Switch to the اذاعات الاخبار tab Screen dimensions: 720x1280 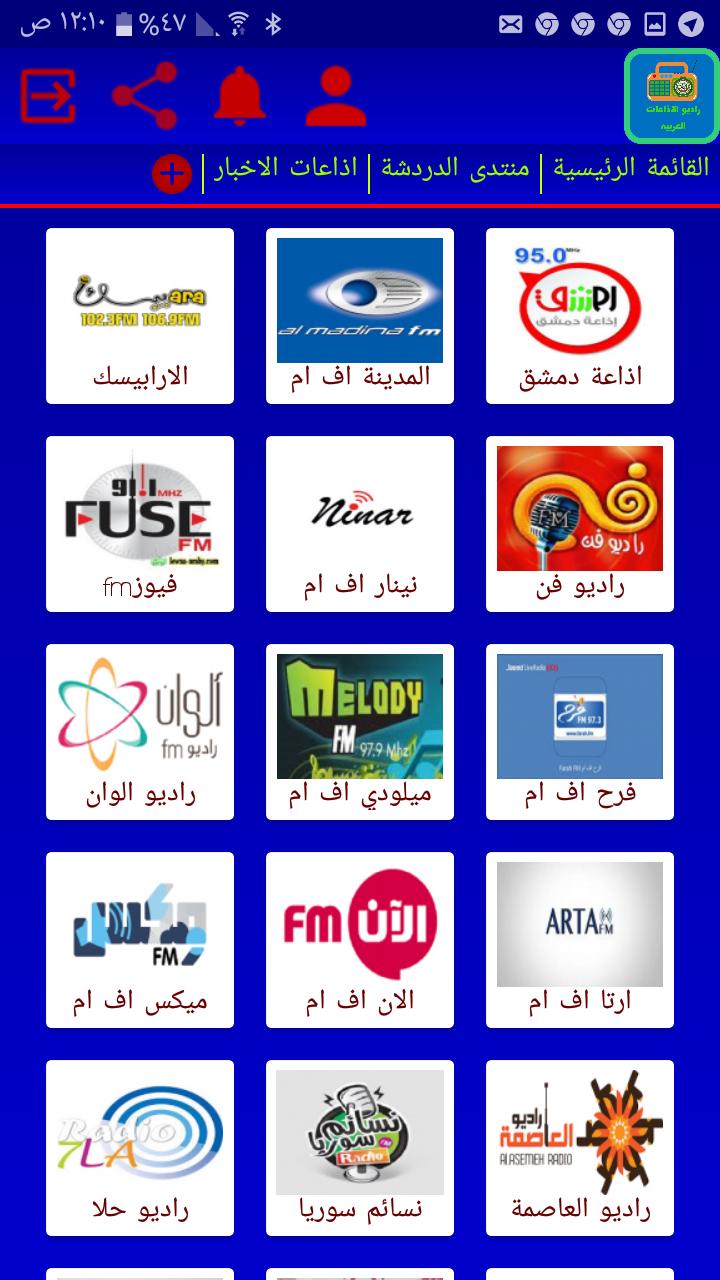pos(286,169)
